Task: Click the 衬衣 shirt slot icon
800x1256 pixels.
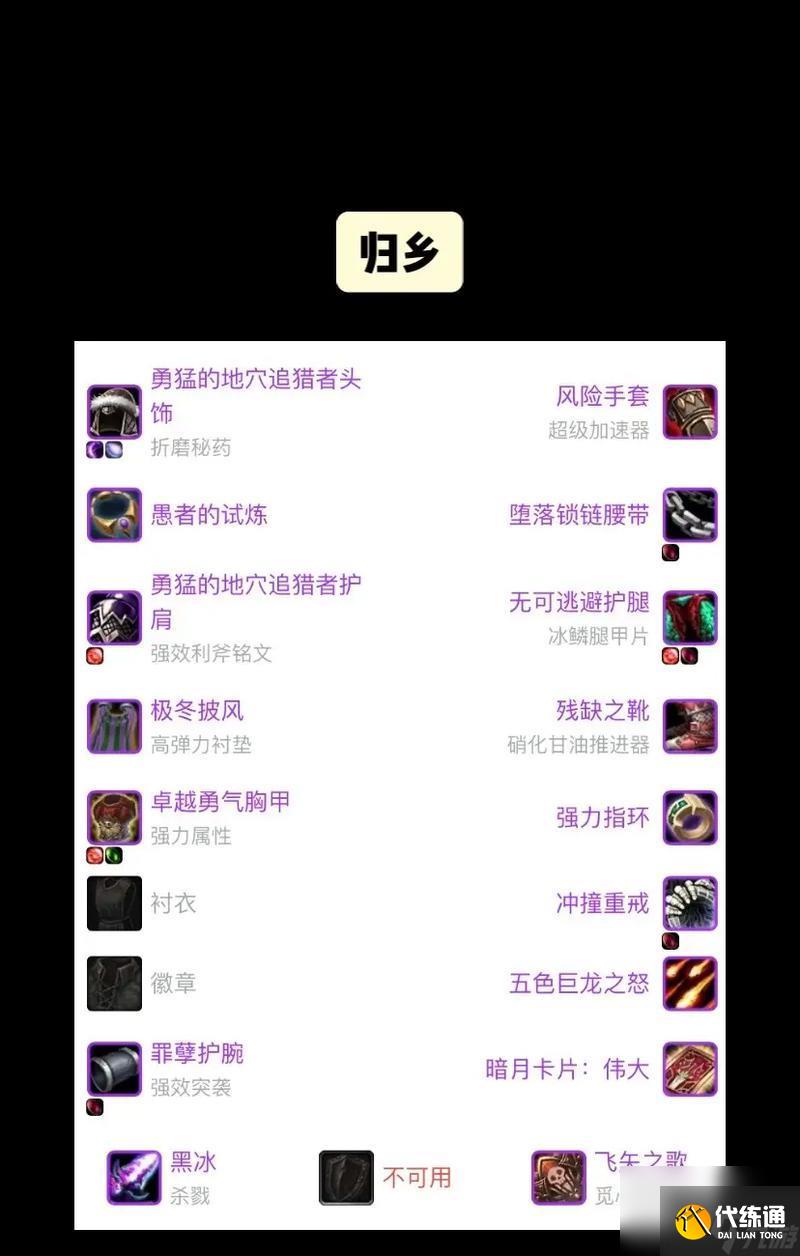Action: click(x=114, y=904)
